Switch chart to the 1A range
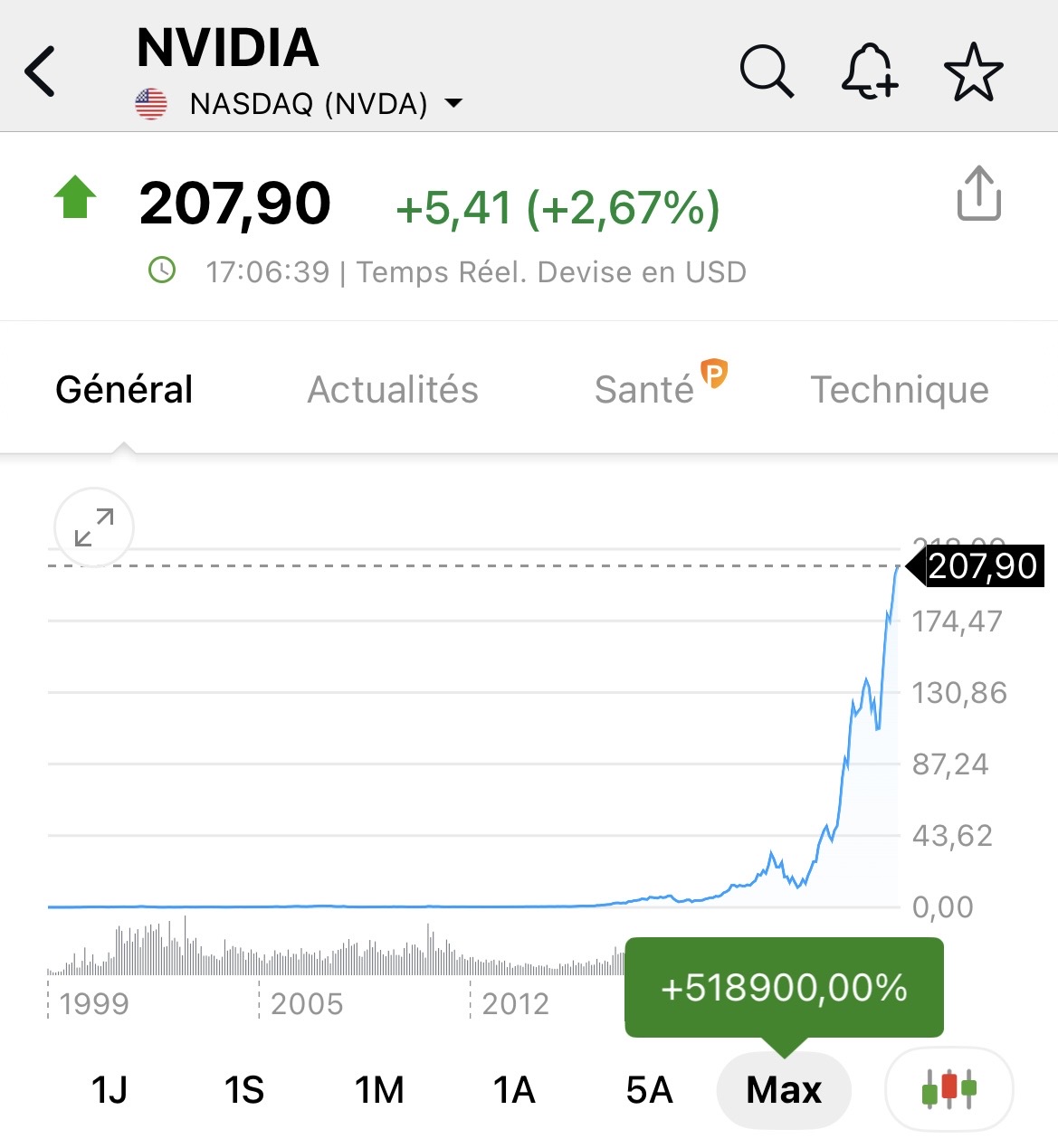 point(514,1090)
